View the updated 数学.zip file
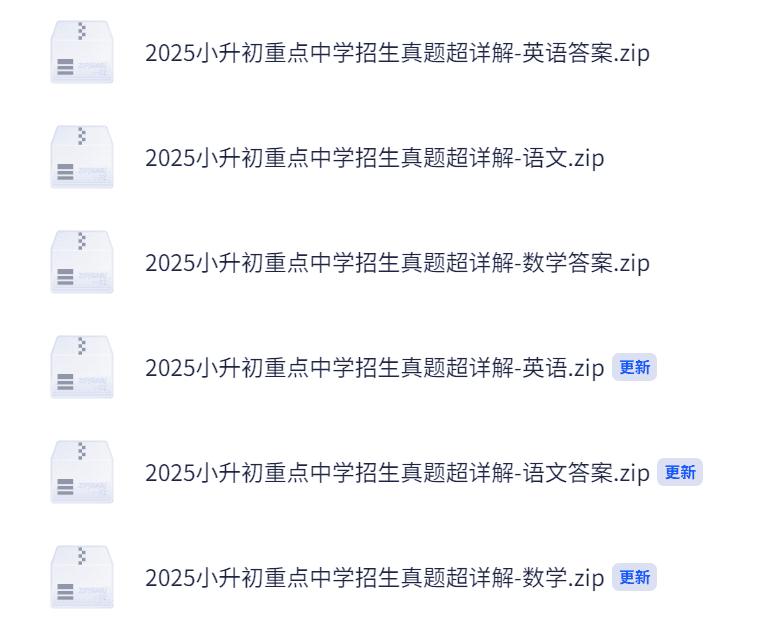The height and width of the screenshot is (637, 763). click(x=374, y=578)
